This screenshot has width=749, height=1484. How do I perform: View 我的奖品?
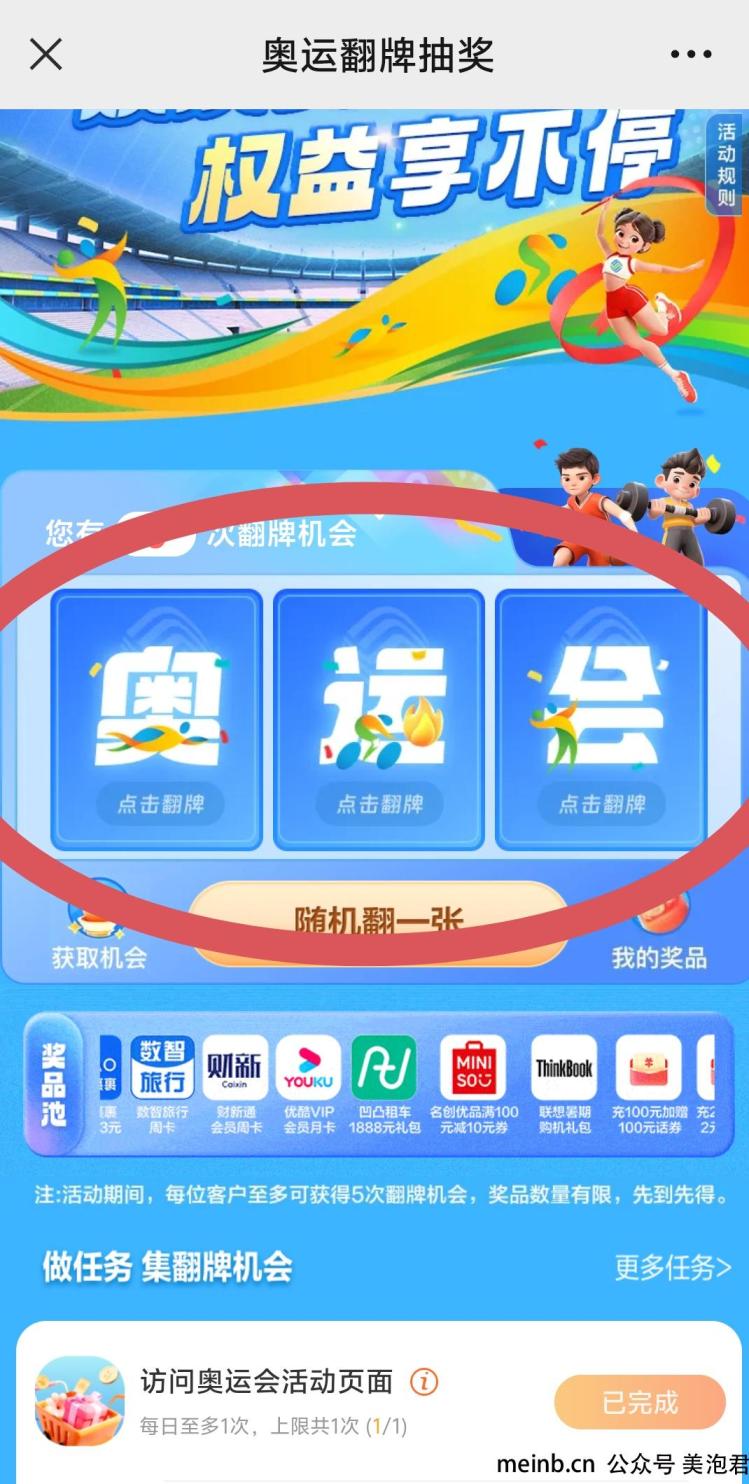pyautogui.click(x=659, y=928)
